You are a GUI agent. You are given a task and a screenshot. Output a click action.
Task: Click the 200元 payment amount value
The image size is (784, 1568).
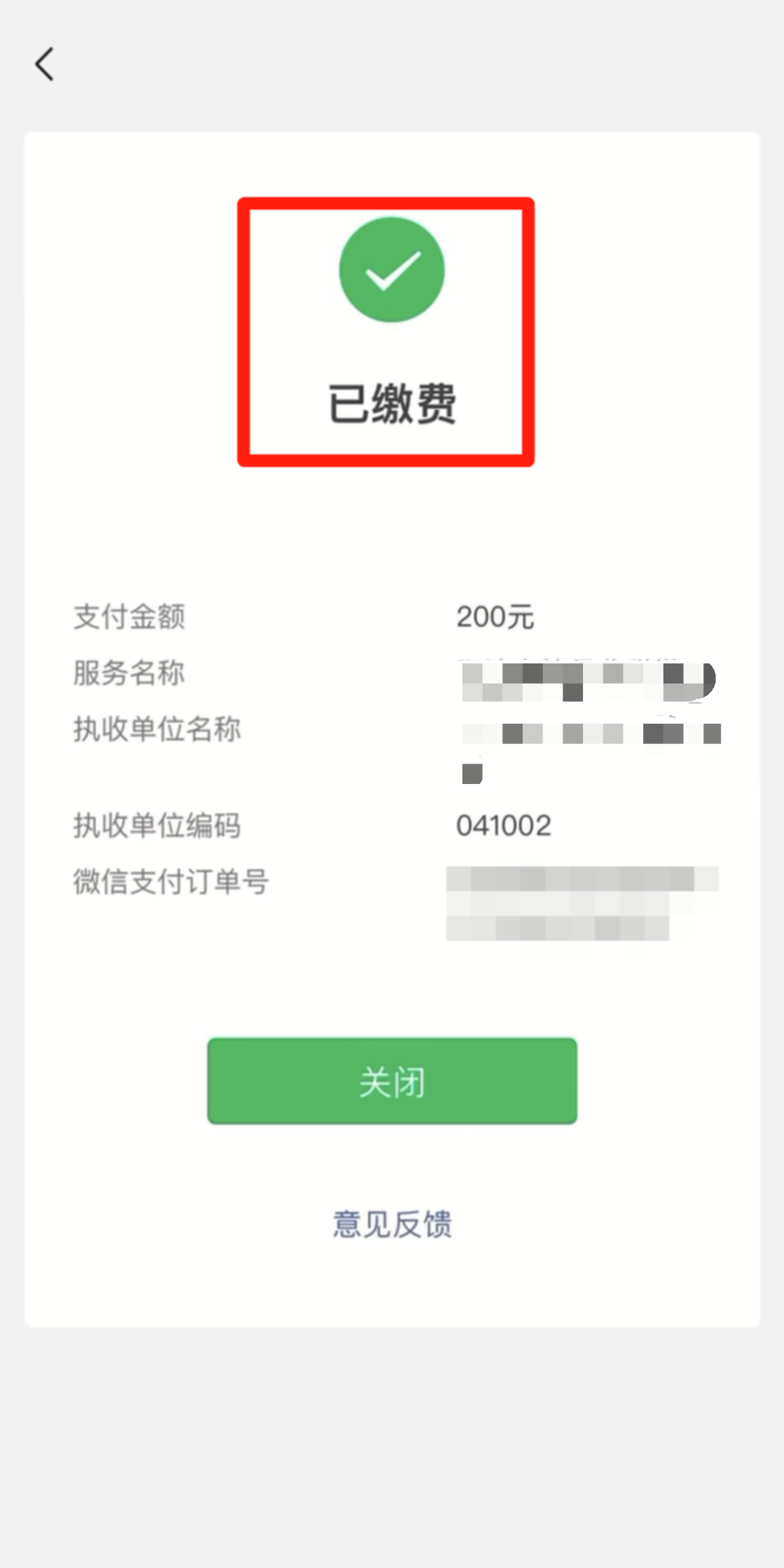click(496, 618)
